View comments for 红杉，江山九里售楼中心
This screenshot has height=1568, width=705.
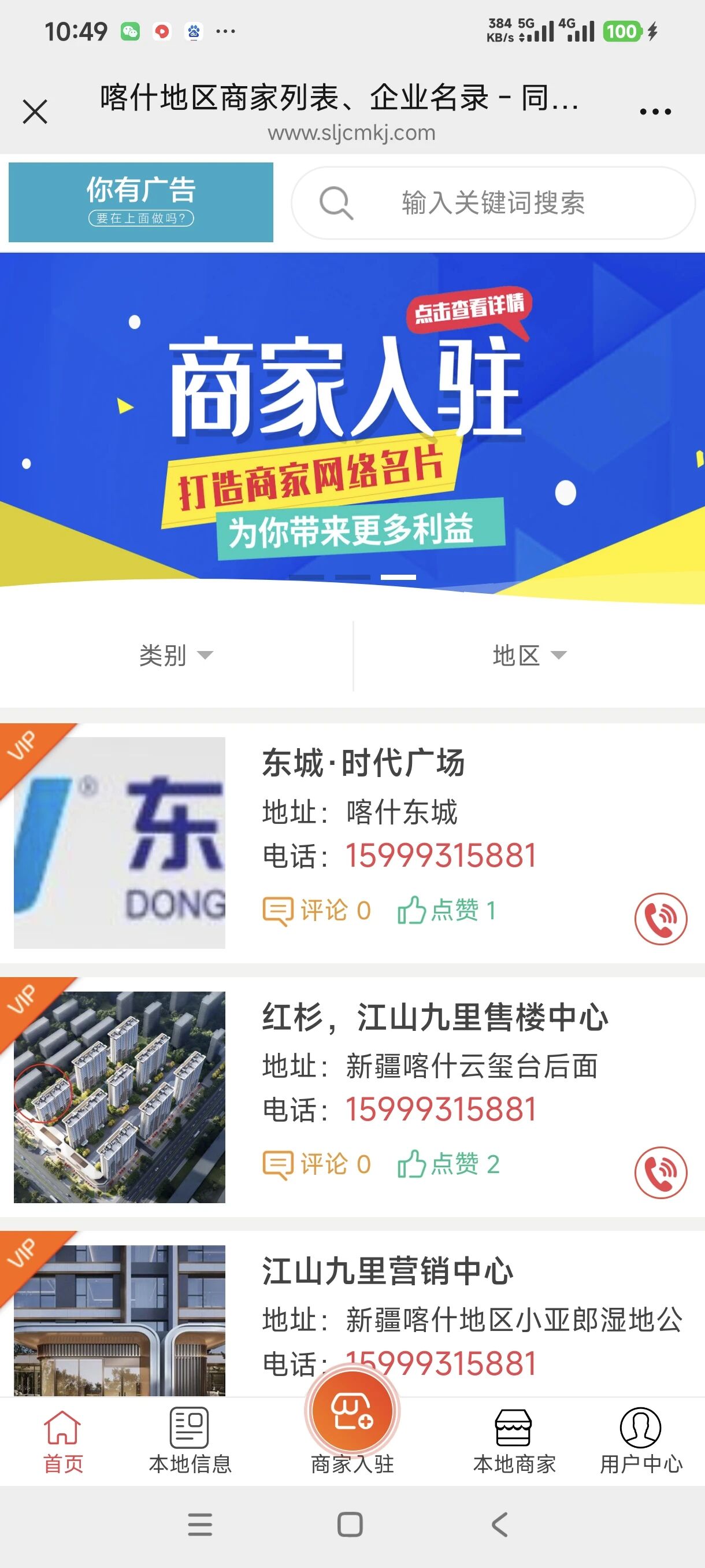317,1164
